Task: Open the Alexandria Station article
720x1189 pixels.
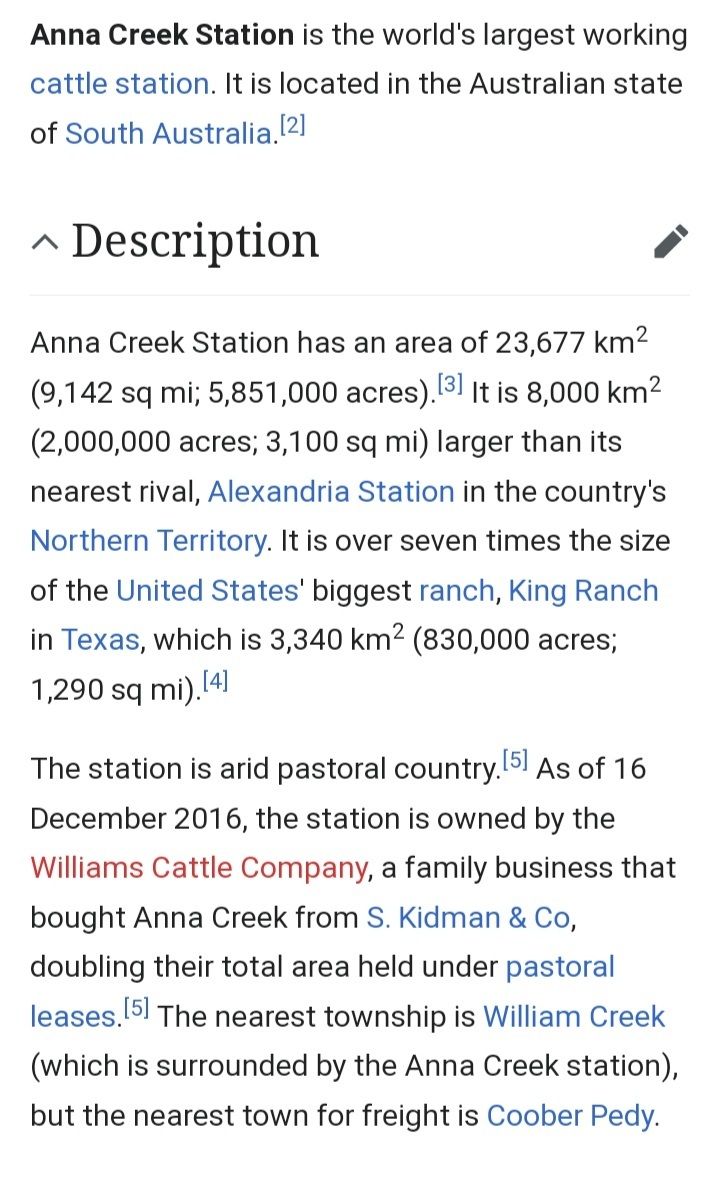Action: (x=331, y=492)
